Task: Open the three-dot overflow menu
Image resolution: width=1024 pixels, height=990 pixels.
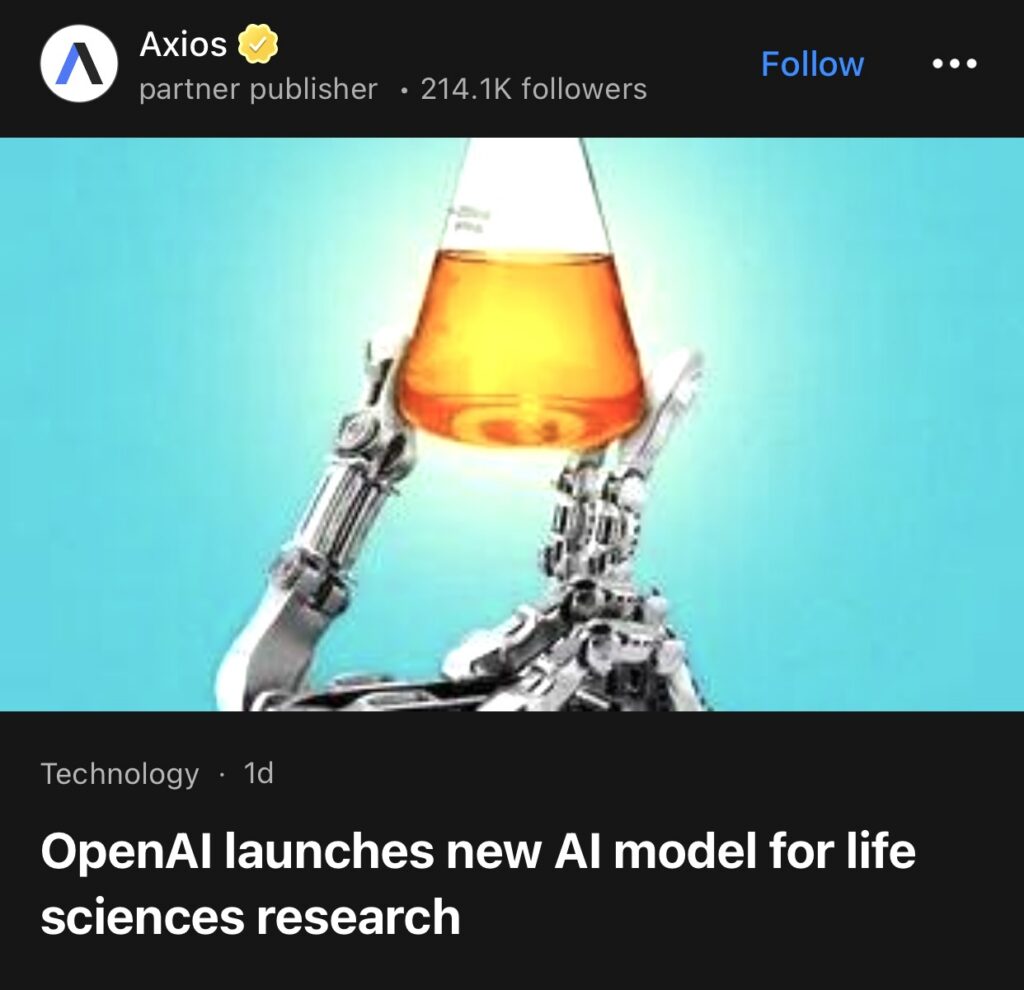Action: pos(953,64)
